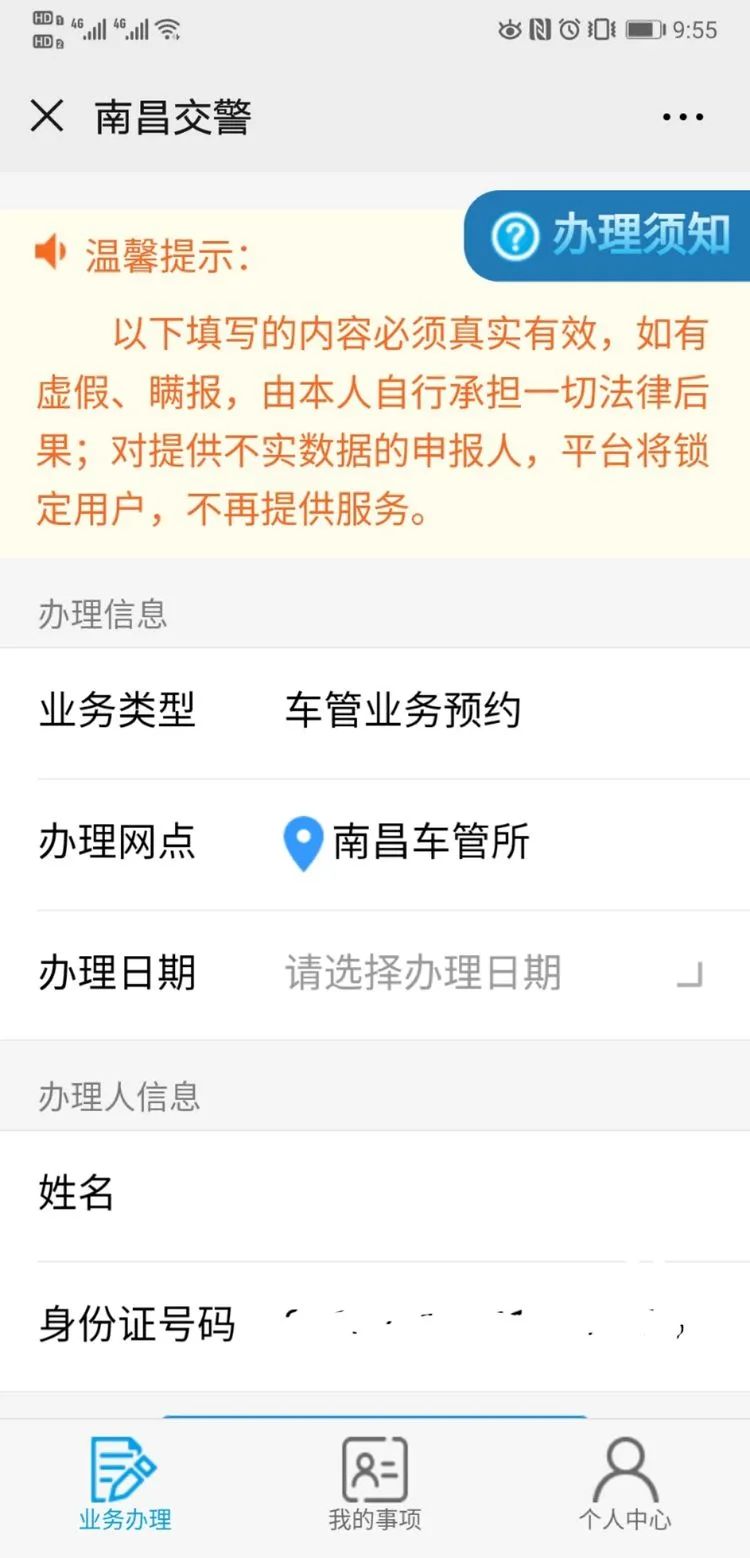Tap the 身份证号码 input field

pyautogui.click(x=375, y=1324)
